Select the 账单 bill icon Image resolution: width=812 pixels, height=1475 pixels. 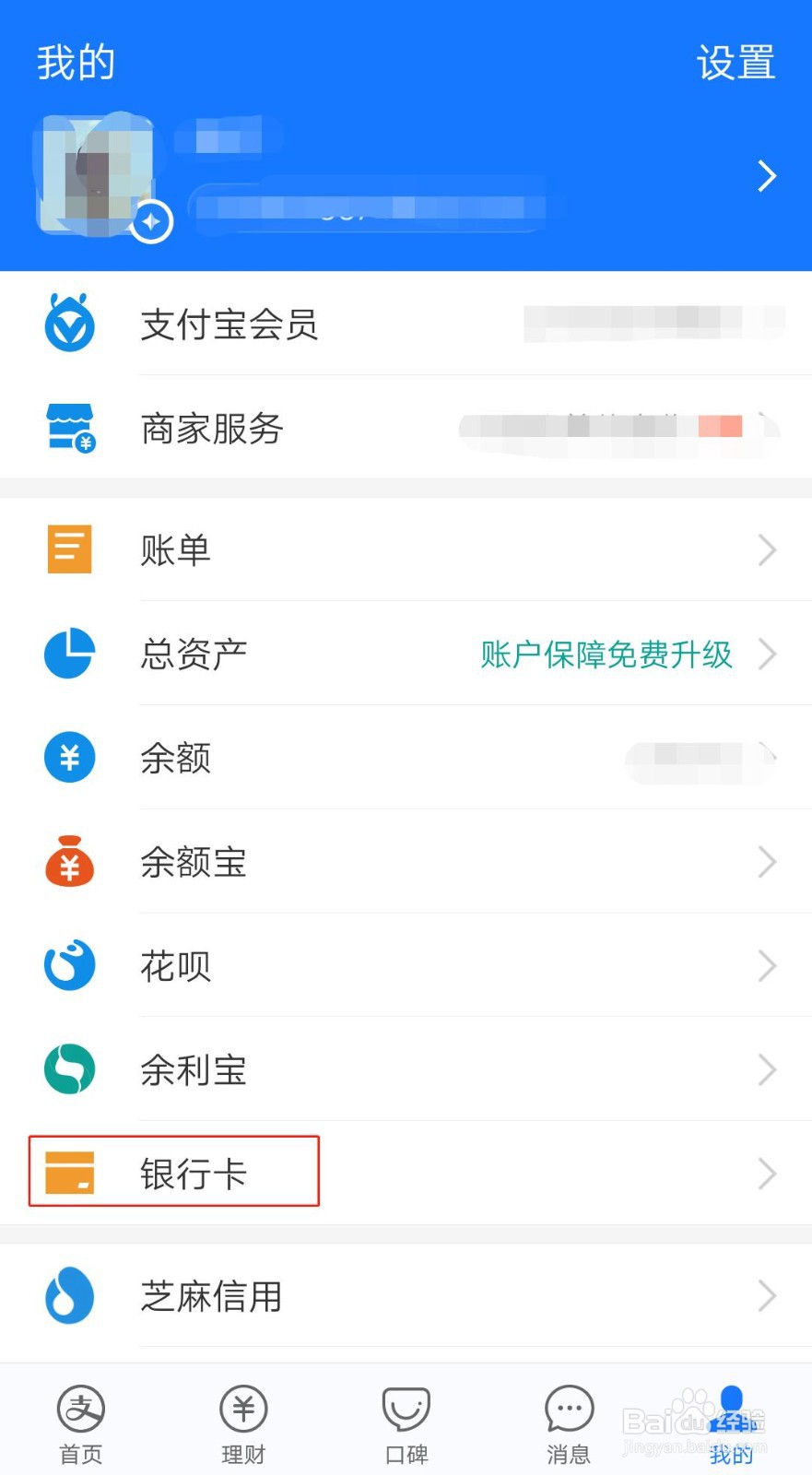pos(68,549)
